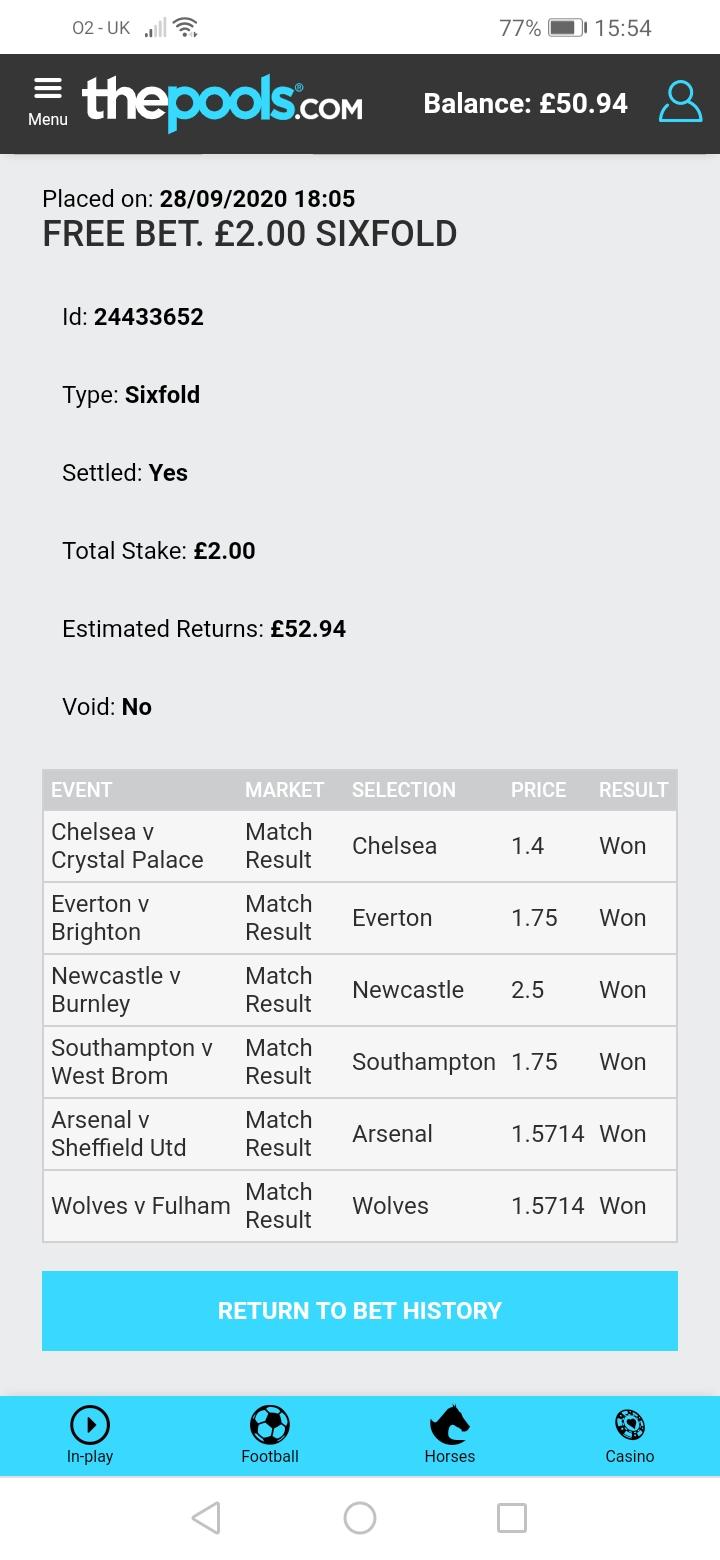Tap the thepools.com home logo
This screenshot has width=720, height=1560.
point(222,103)
